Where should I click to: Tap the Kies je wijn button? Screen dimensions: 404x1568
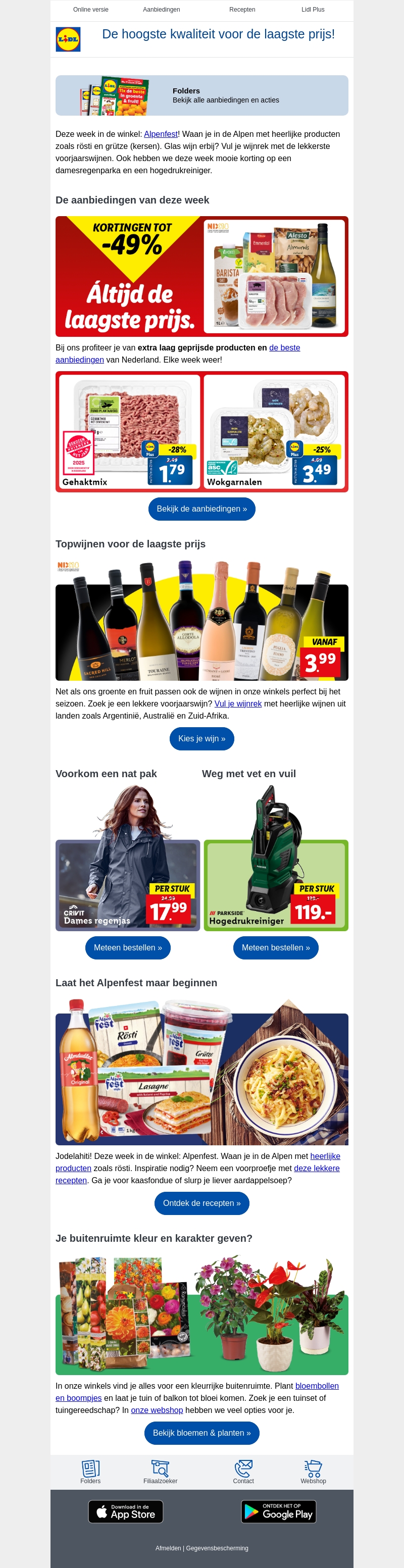point(201,738)
